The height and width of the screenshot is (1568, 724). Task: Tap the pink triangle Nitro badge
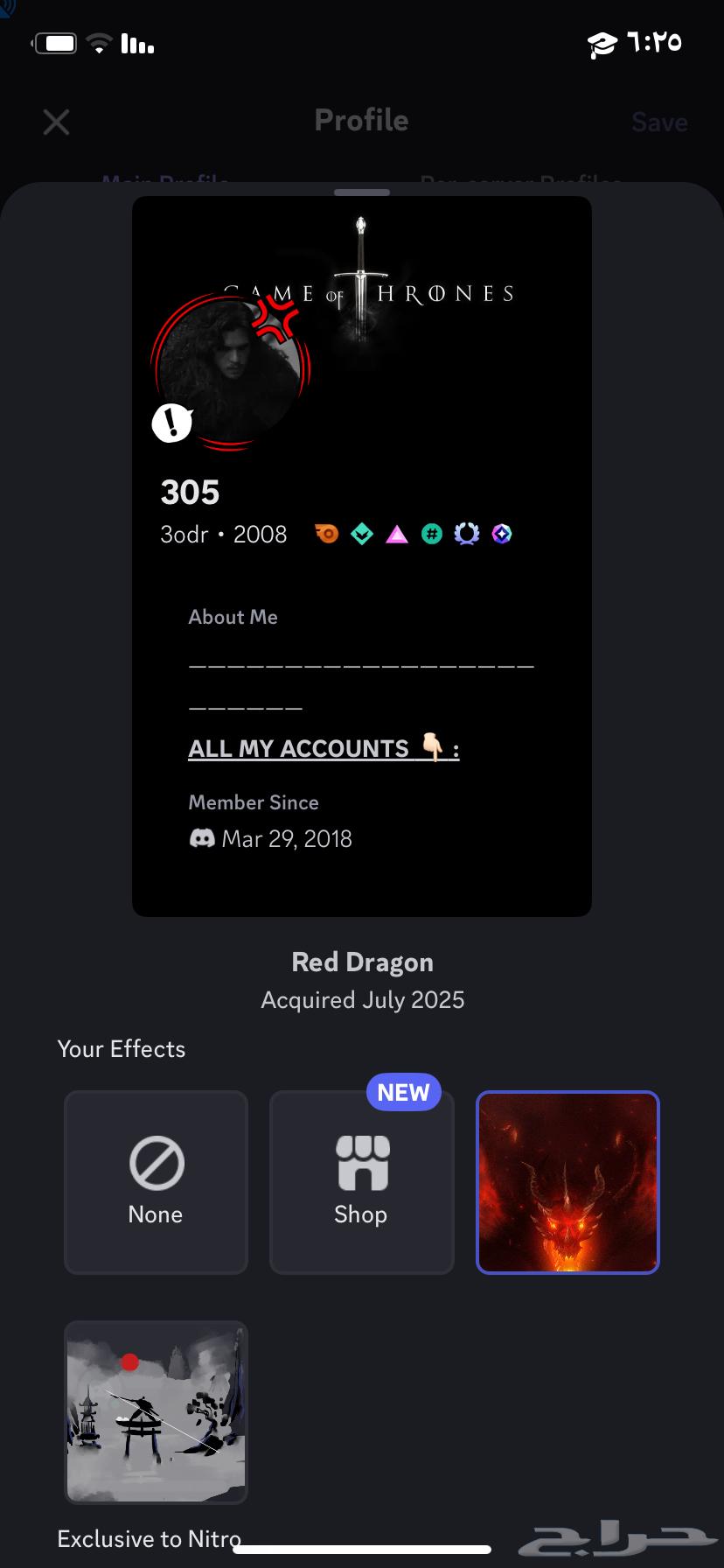pyautogui.click(x=396, y=534)
